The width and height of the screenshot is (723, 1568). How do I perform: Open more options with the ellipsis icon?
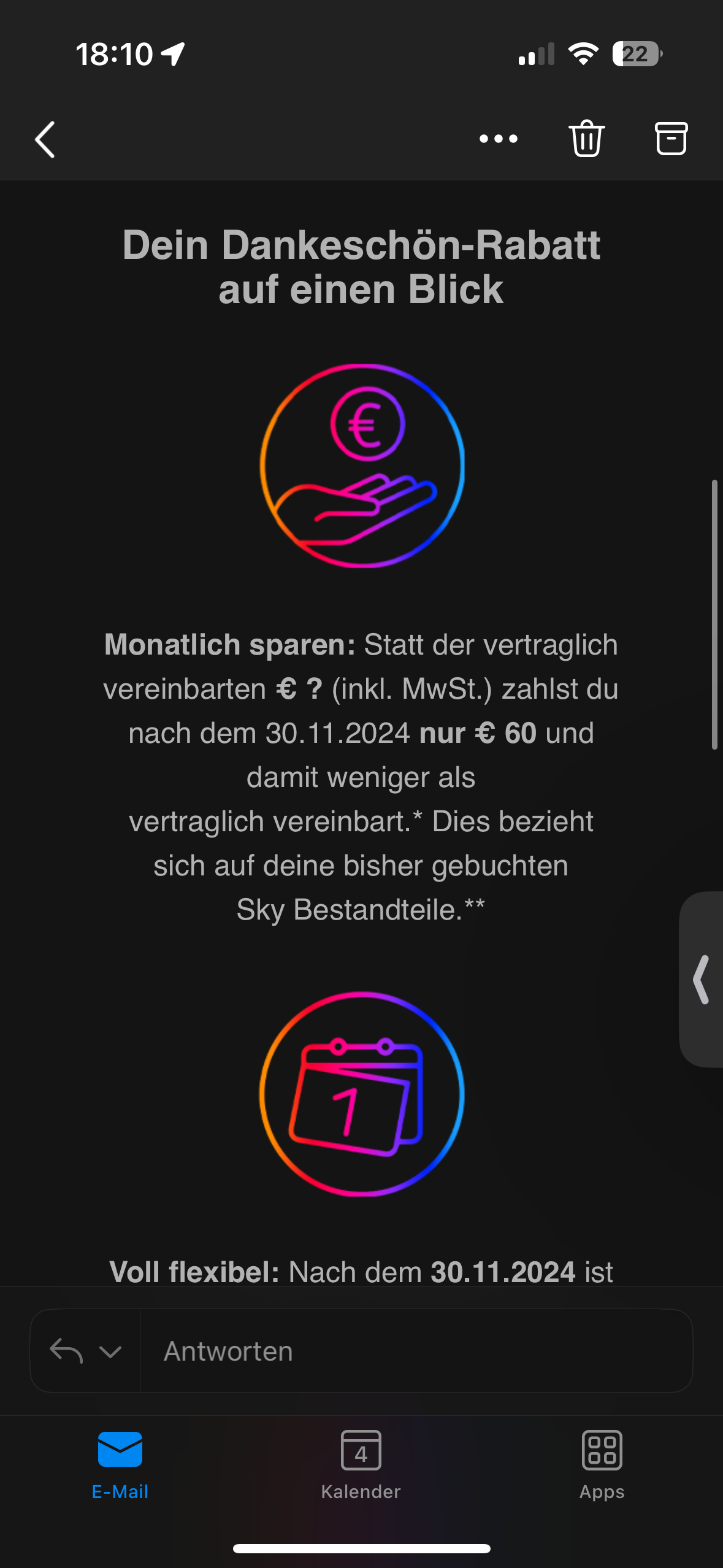click(x=498, y=139)
